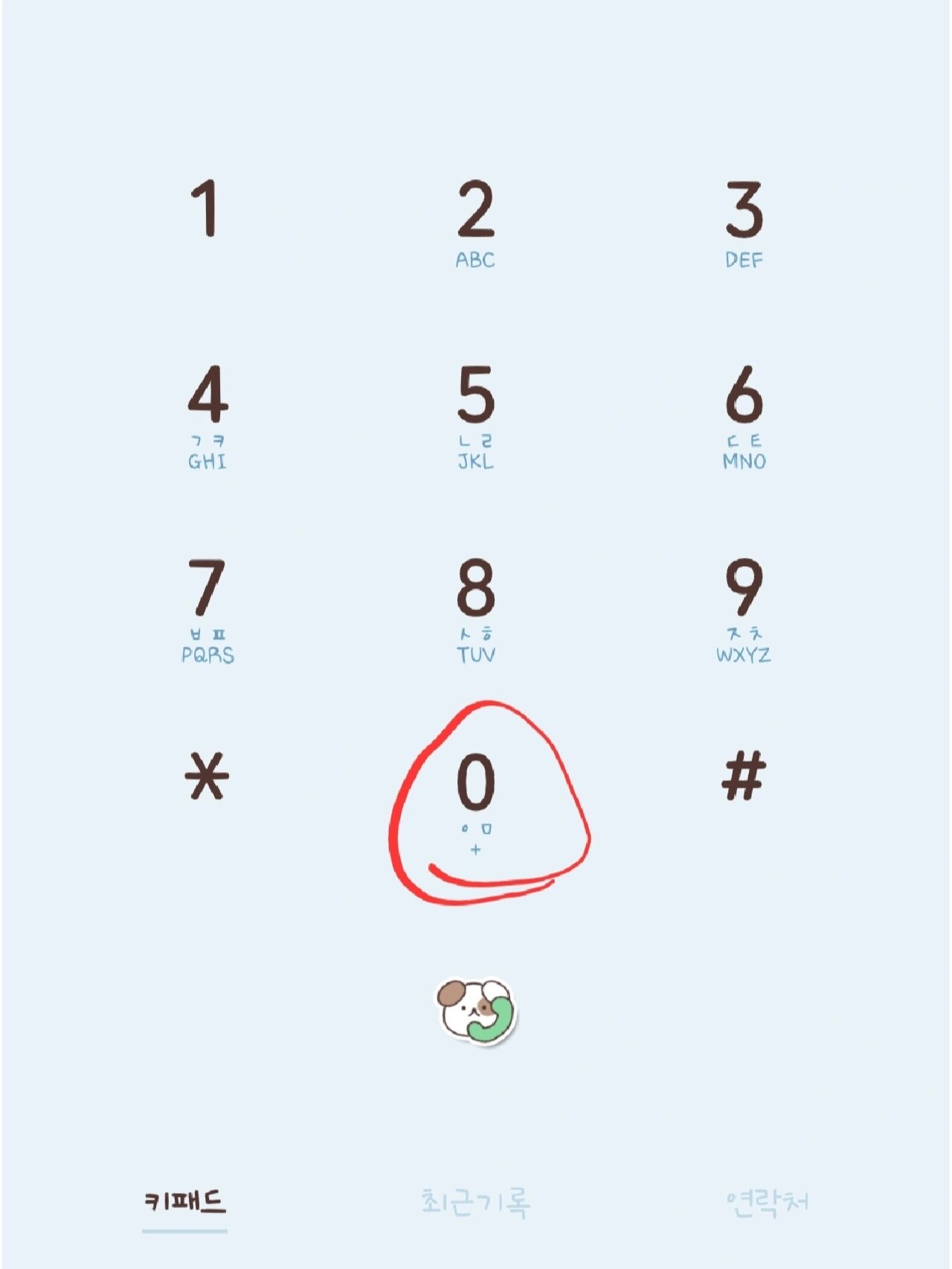Tap the hash # key

744,777
